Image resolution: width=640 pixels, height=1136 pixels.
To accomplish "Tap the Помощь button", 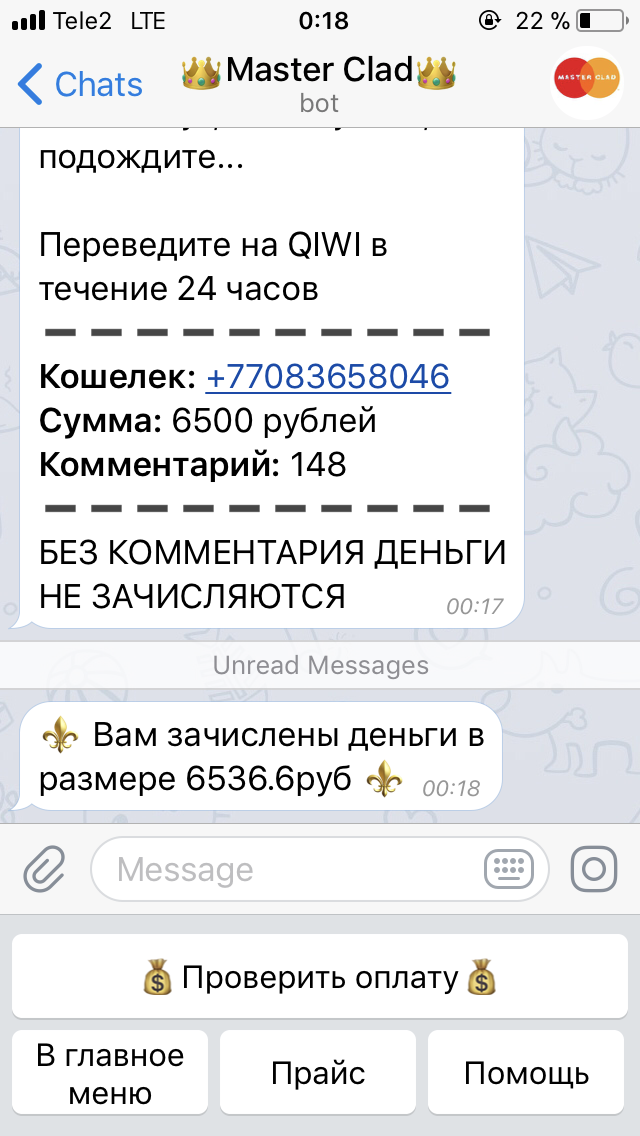I will [526, 1072].
